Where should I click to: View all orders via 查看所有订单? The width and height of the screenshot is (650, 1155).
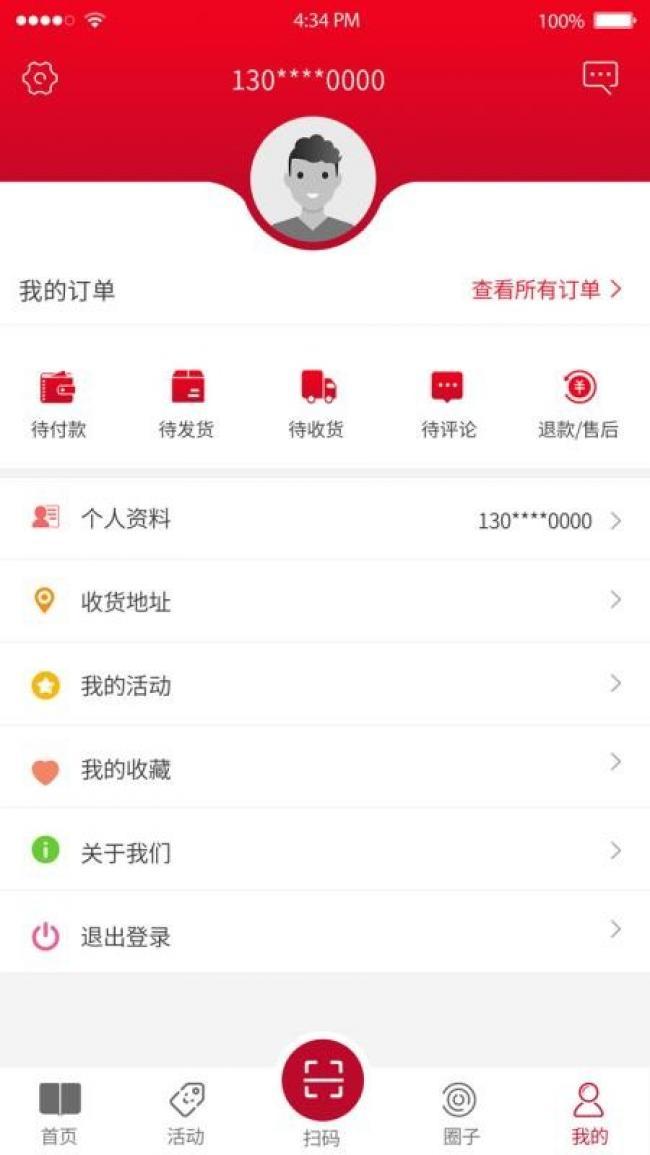tap(547, 289)
